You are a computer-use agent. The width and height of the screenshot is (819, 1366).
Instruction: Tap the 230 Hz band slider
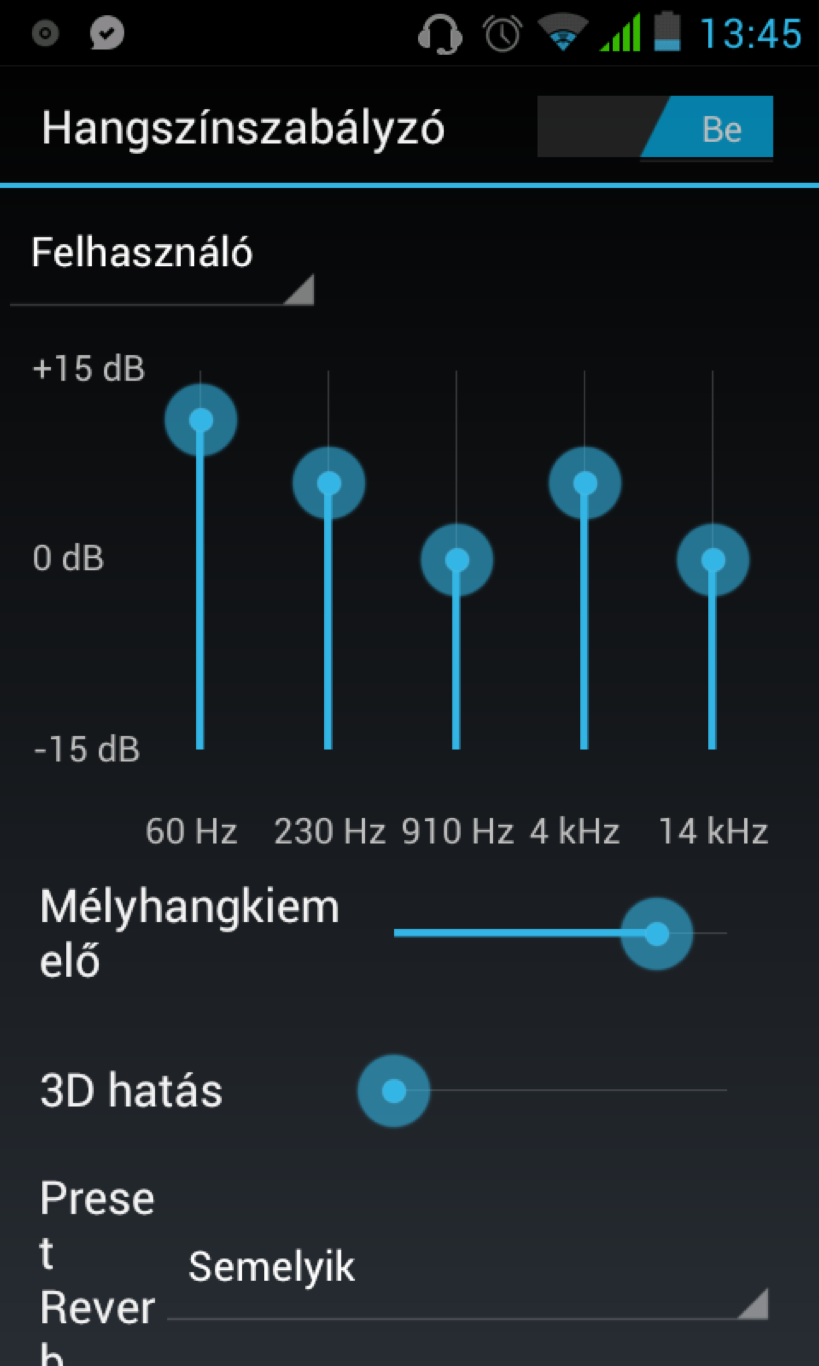[x=329, y=484]
